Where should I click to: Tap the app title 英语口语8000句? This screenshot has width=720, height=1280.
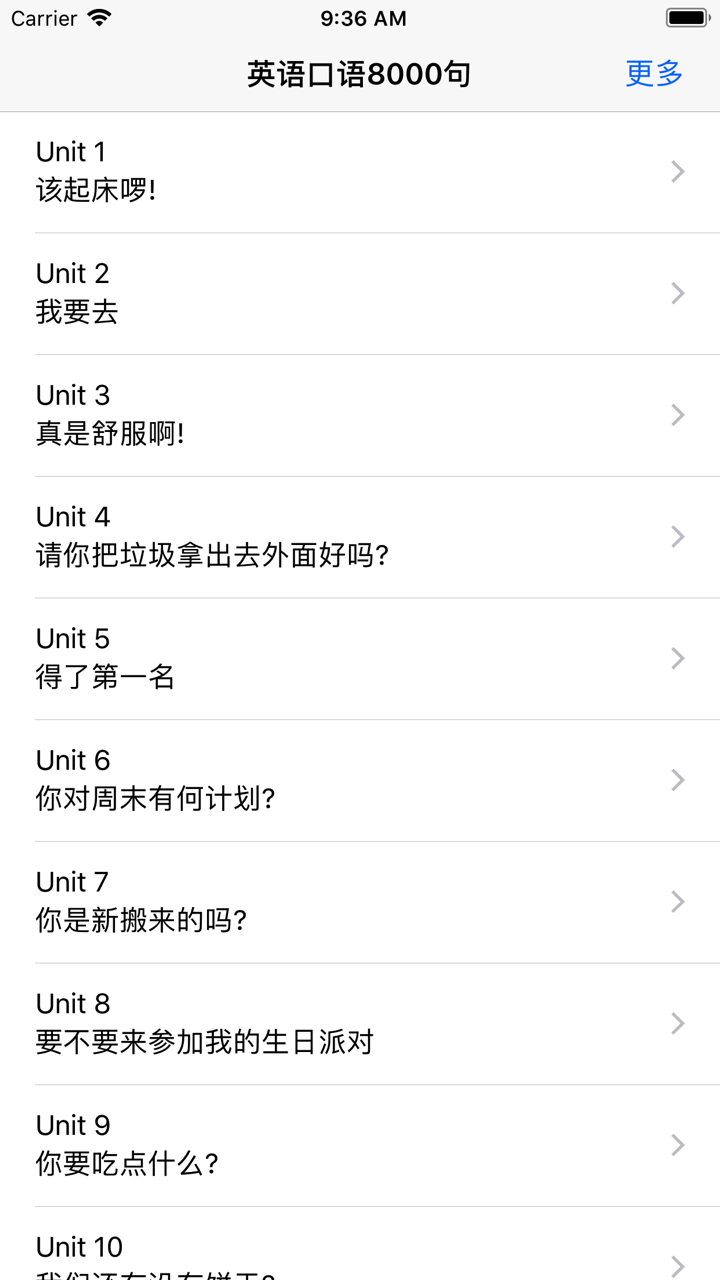tap(360, 73)
